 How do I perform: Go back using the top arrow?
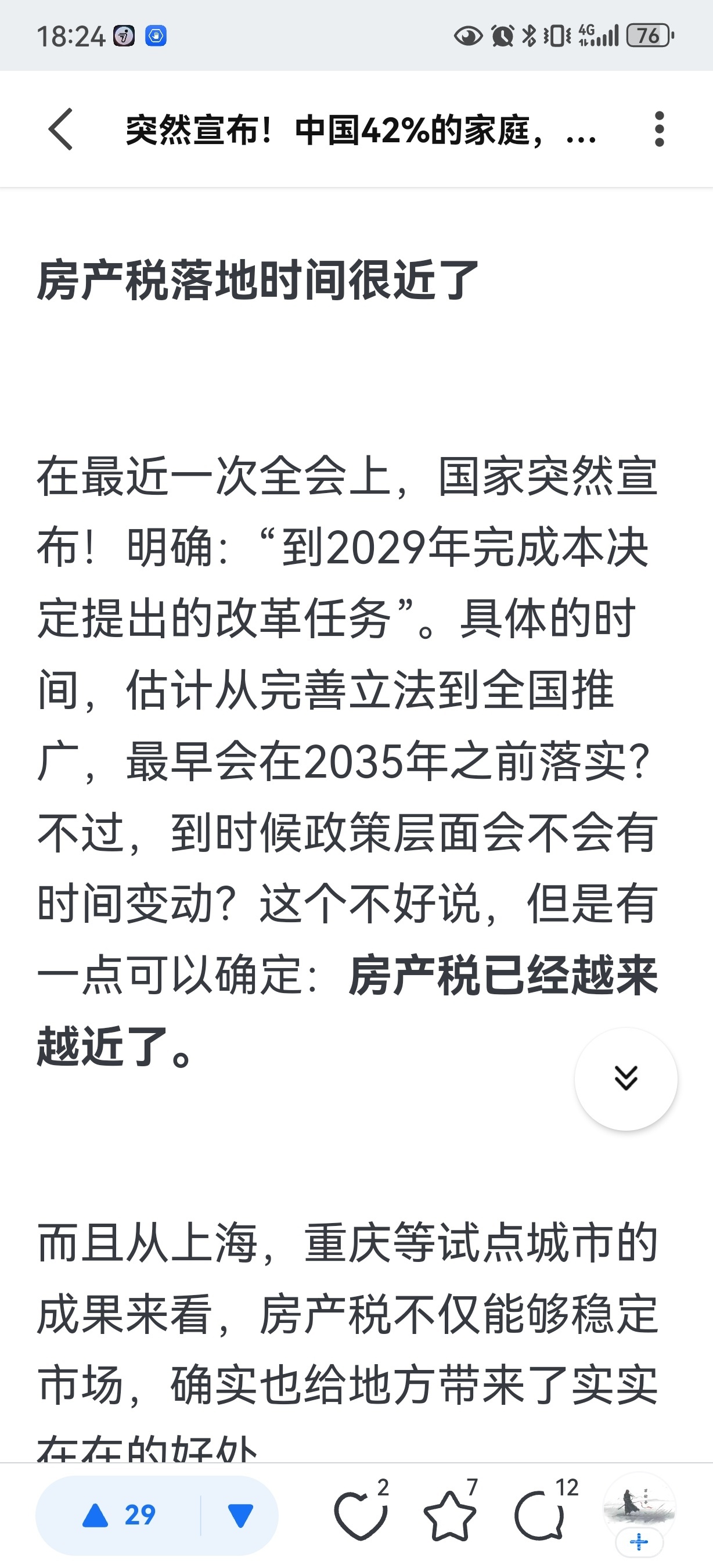click(61, 129)
